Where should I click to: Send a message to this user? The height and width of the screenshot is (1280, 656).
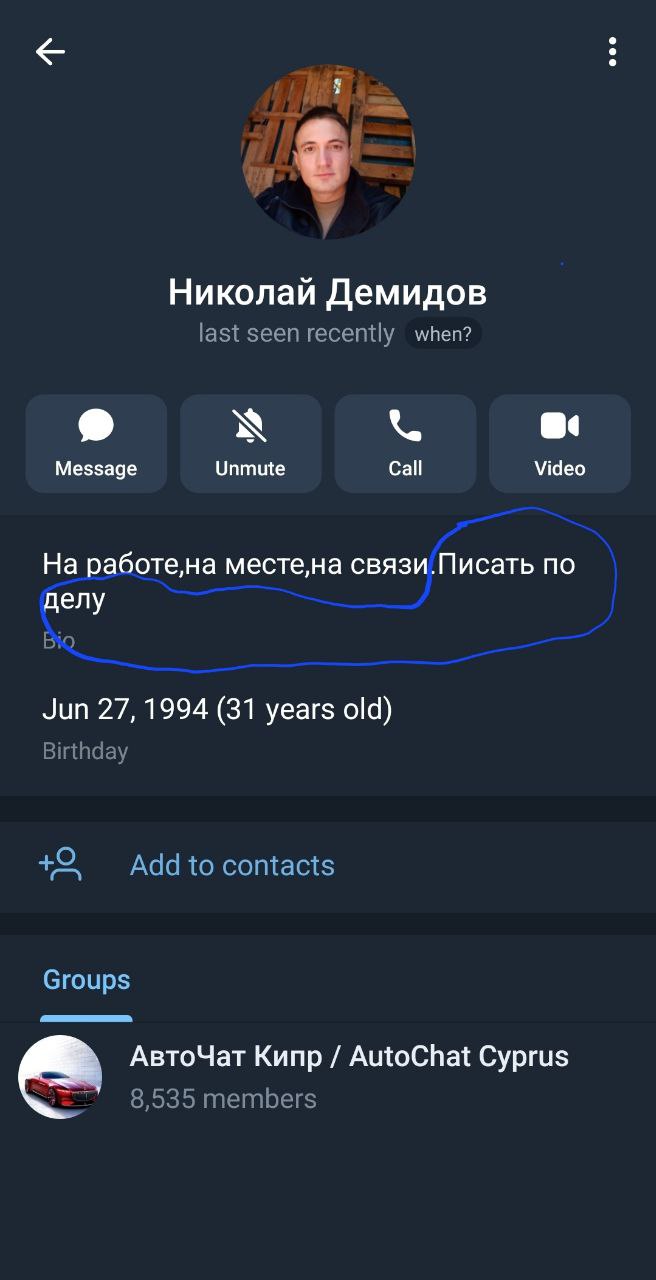point(96,443)
